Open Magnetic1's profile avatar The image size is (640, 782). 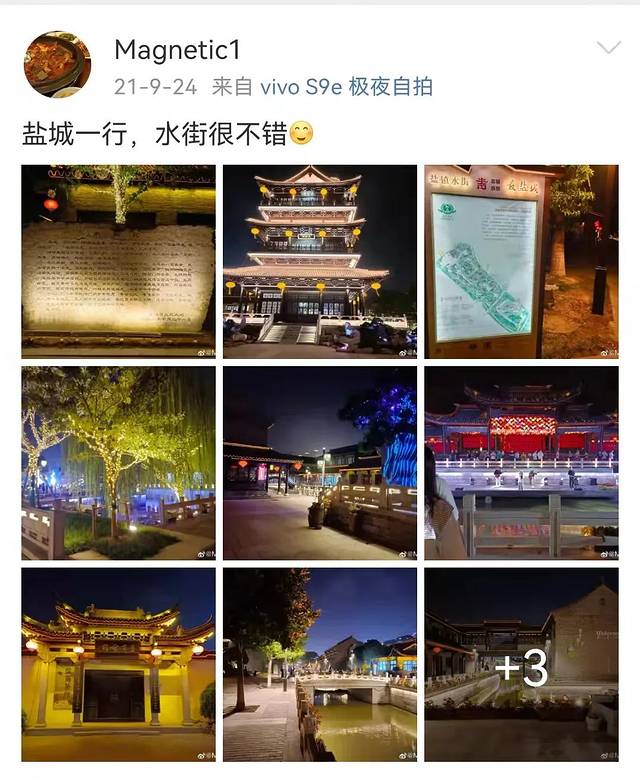pyautogui.click(x=57, y=64)
